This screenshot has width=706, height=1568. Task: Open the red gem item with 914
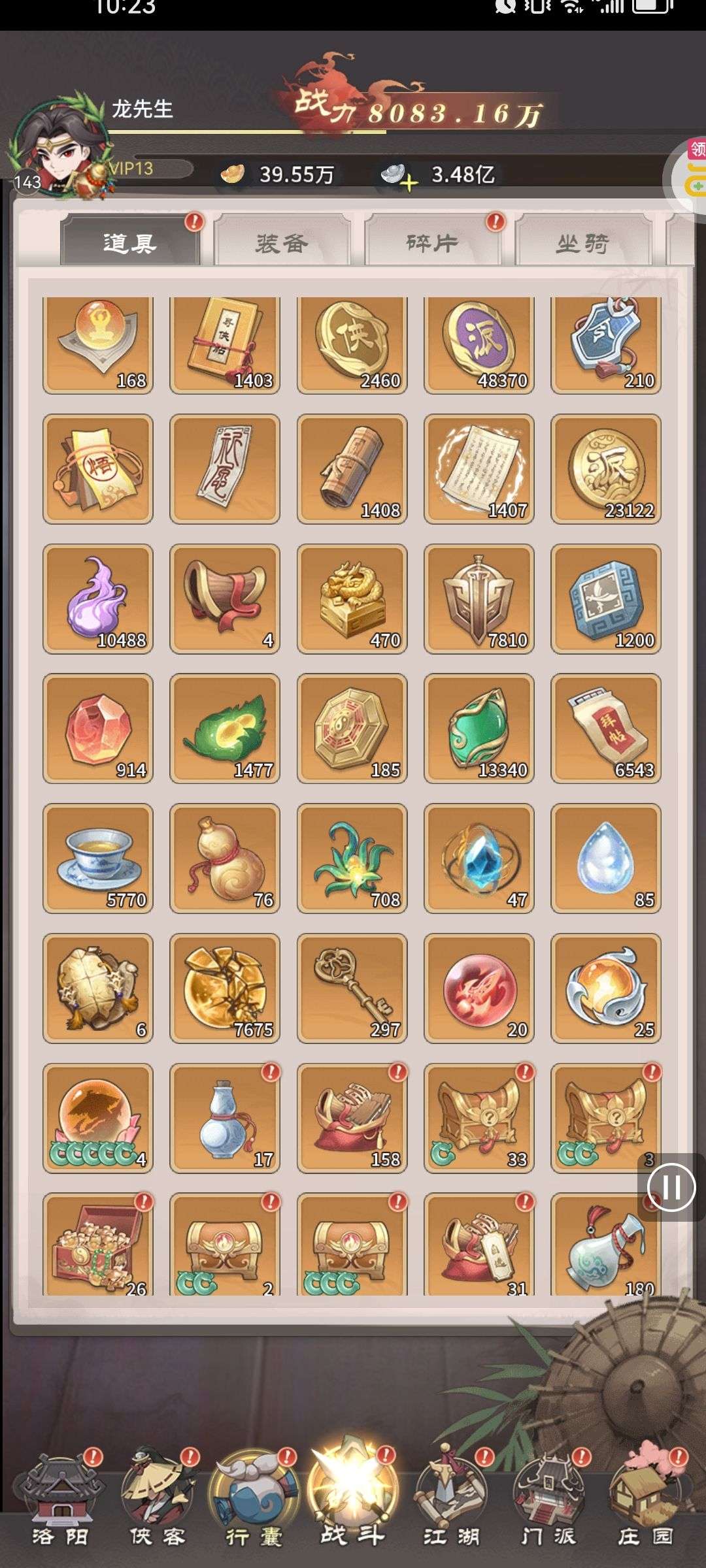[98, 728]
